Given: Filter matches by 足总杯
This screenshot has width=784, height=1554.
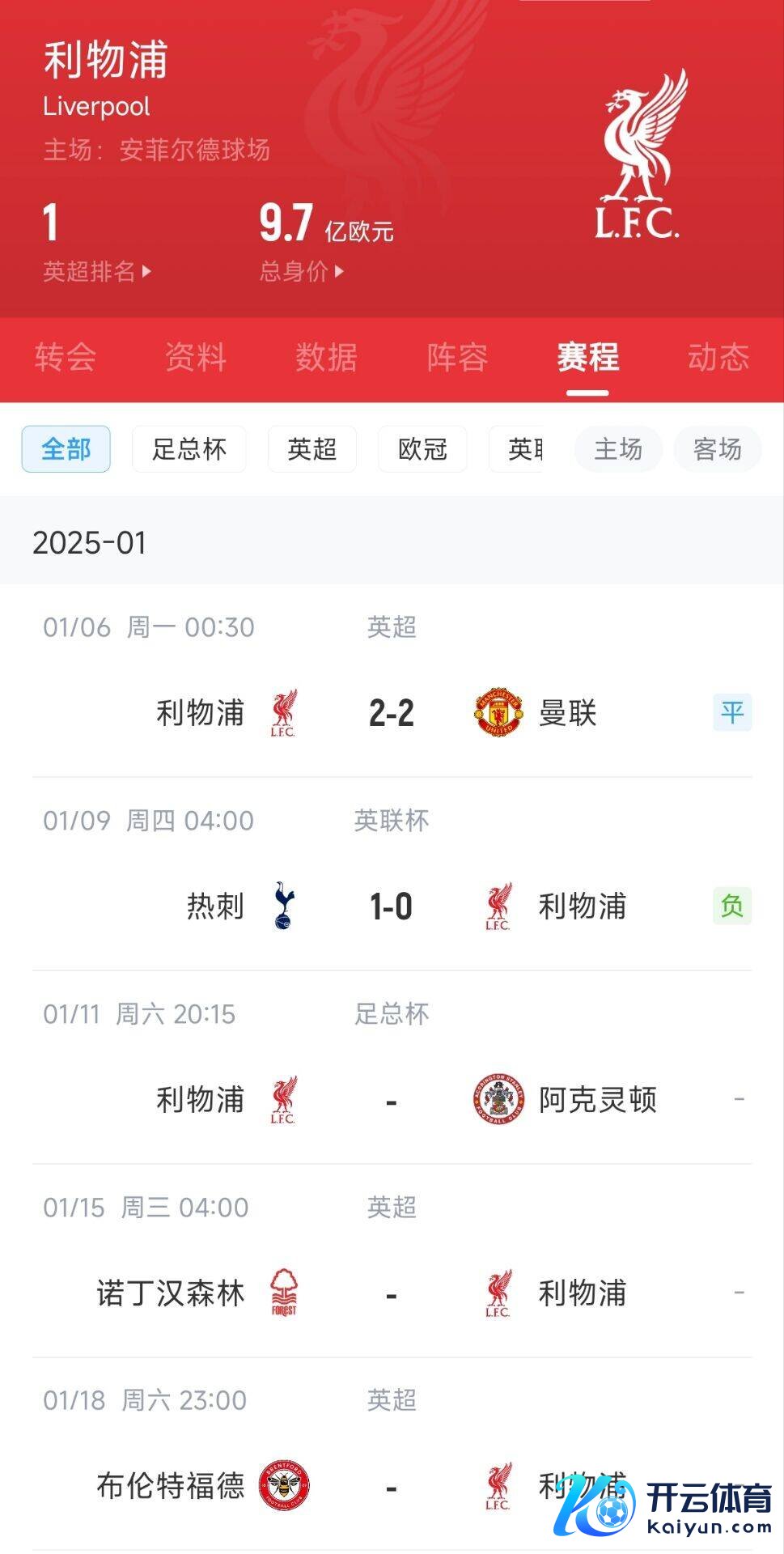Looking at the screenshot, I should (x=189, y=449).
